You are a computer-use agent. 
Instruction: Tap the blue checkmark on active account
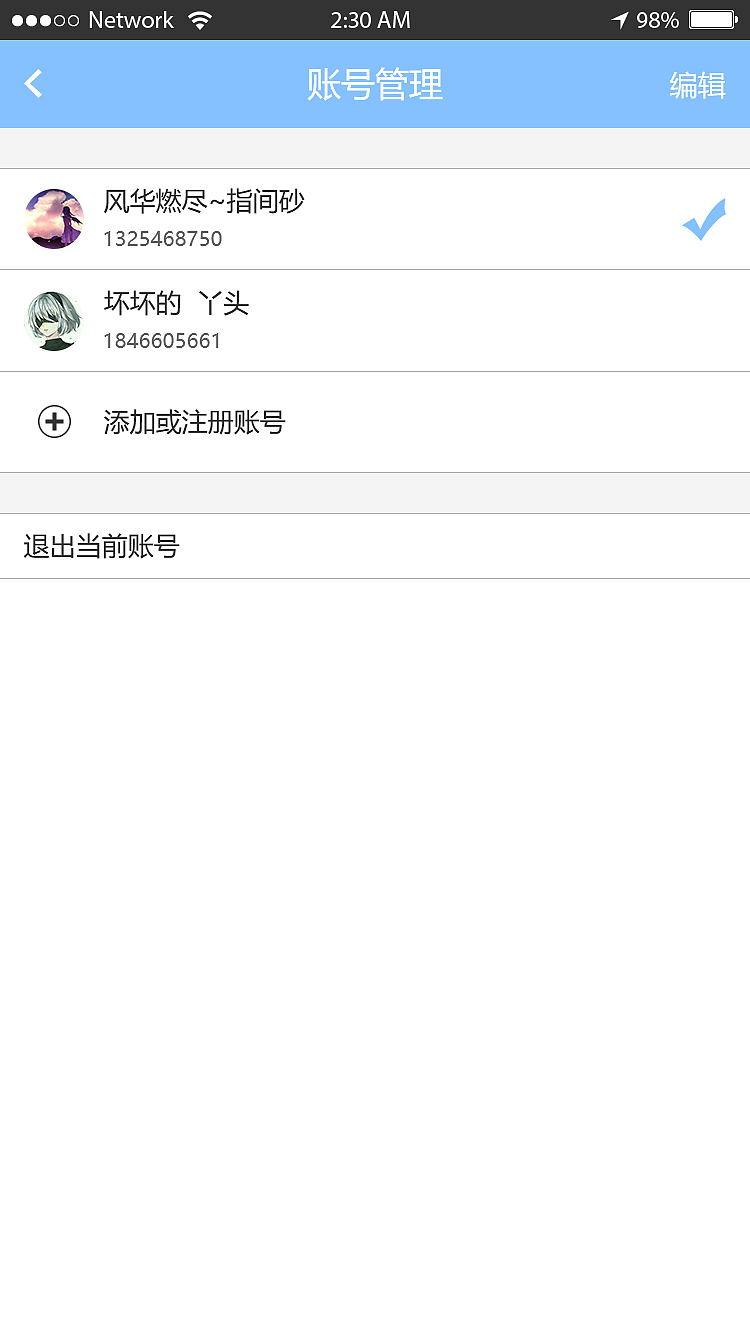click(703, 219)
